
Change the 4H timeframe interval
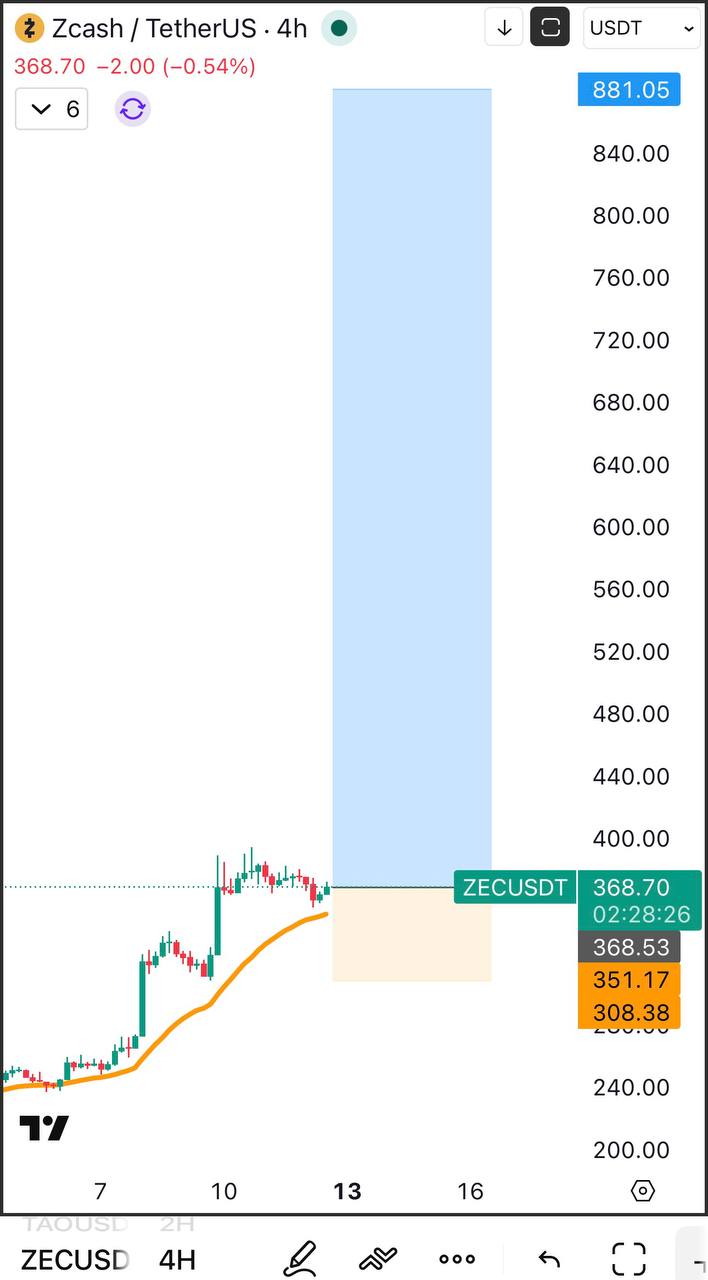(x=177, y=1258)
